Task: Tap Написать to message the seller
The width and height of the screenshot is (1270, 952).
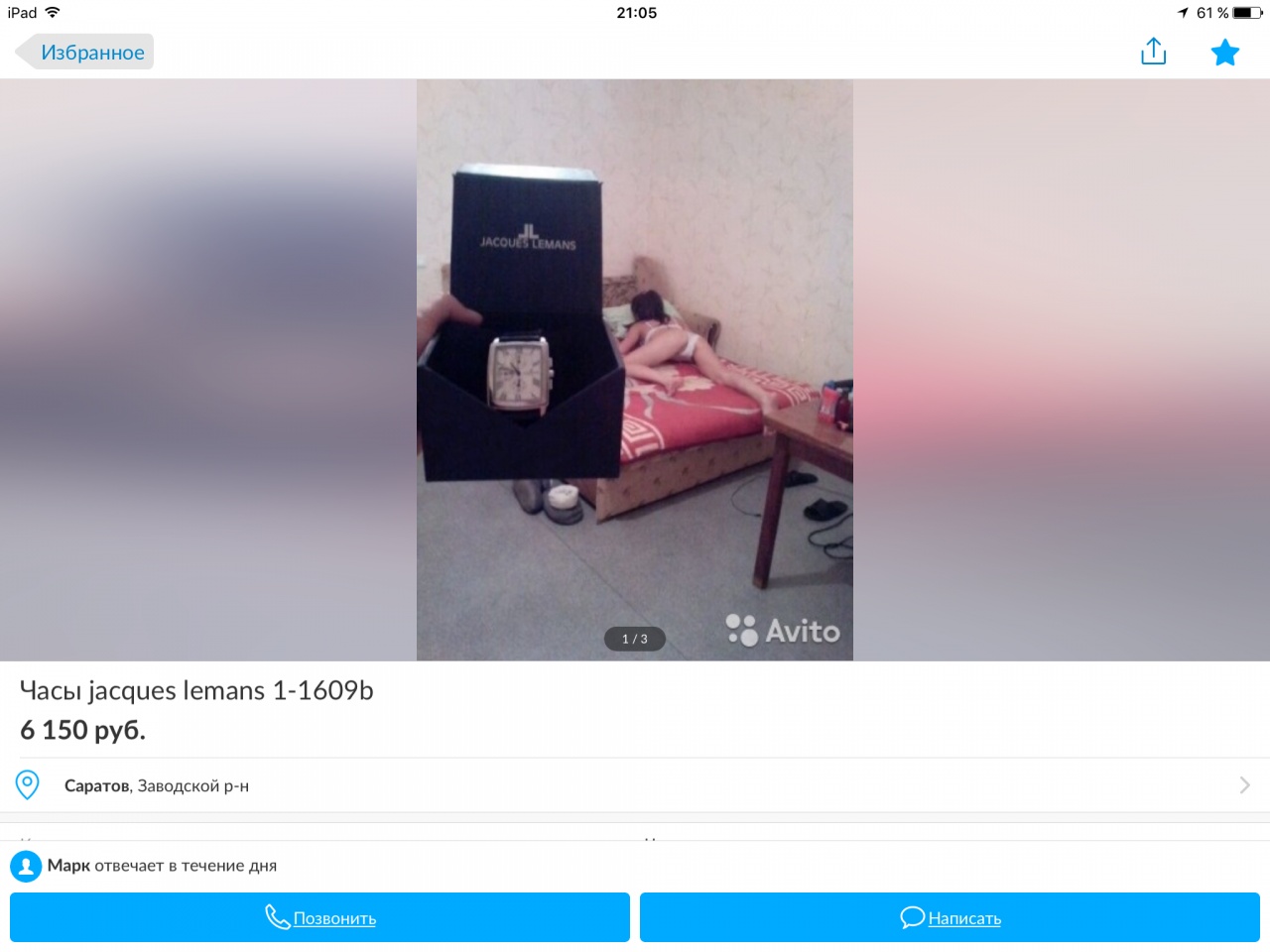Action: 950,917
